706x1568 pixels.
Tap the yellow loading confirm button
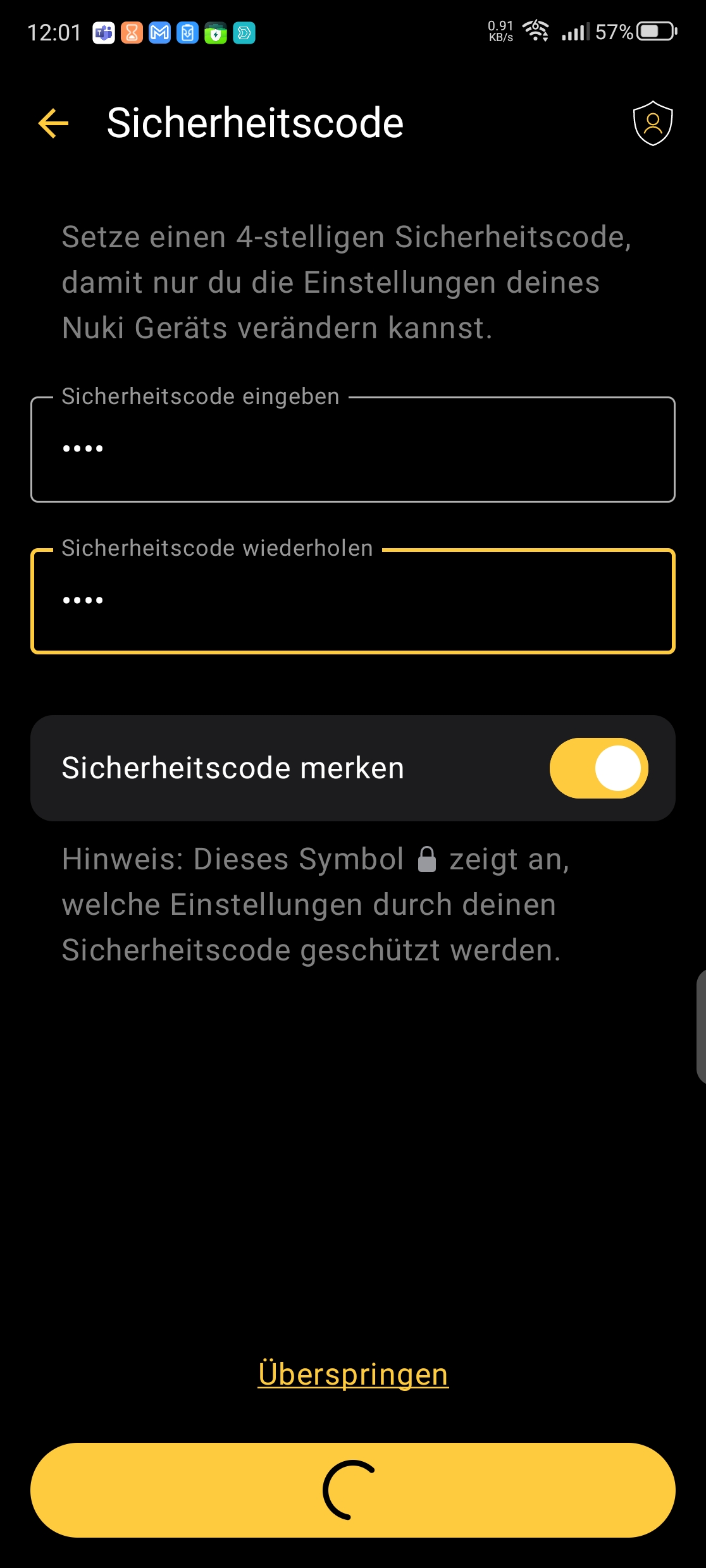coord(352,1490)
